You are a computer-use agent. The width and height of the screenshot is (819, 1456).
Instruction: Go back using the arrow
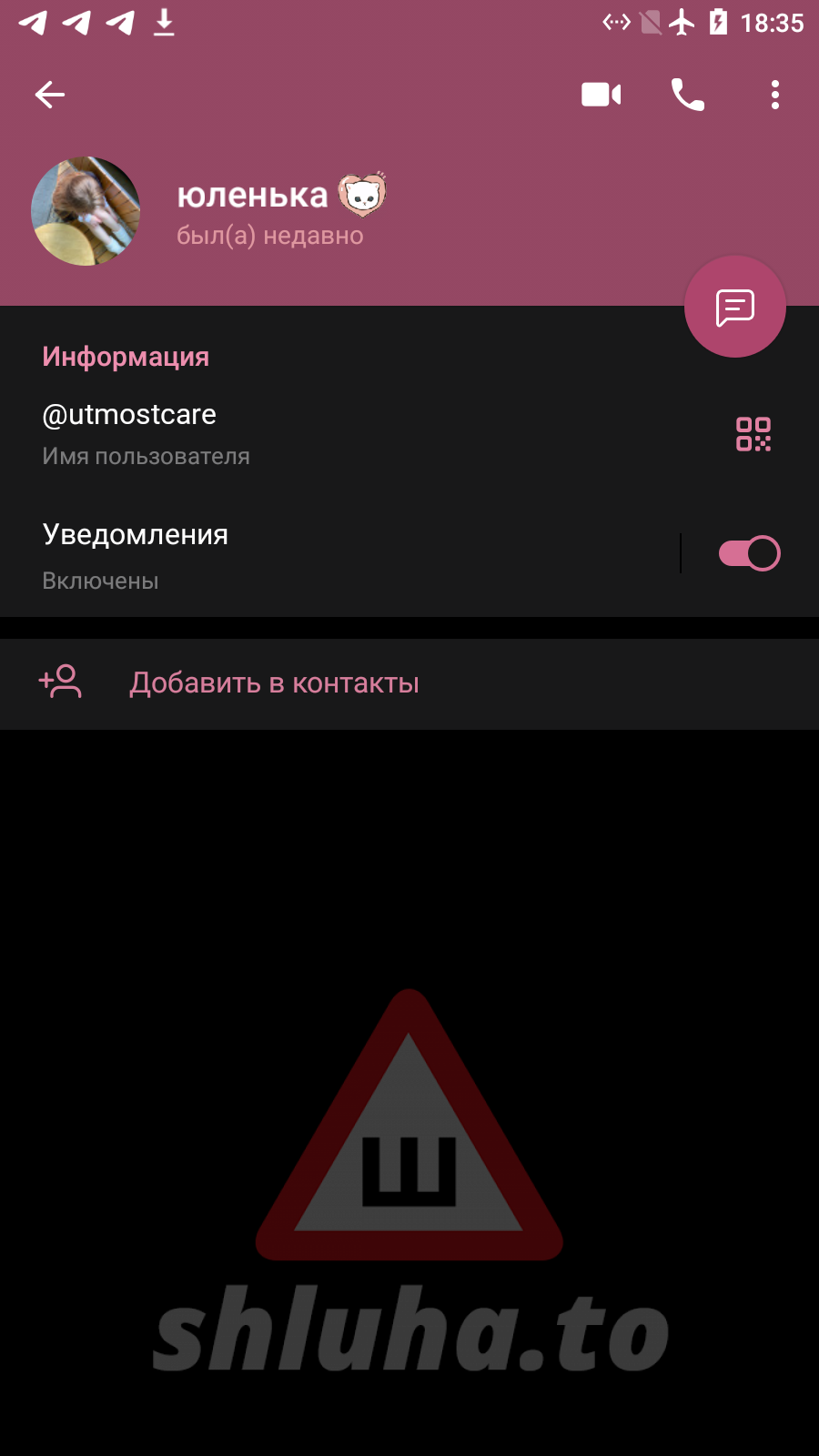50,95
